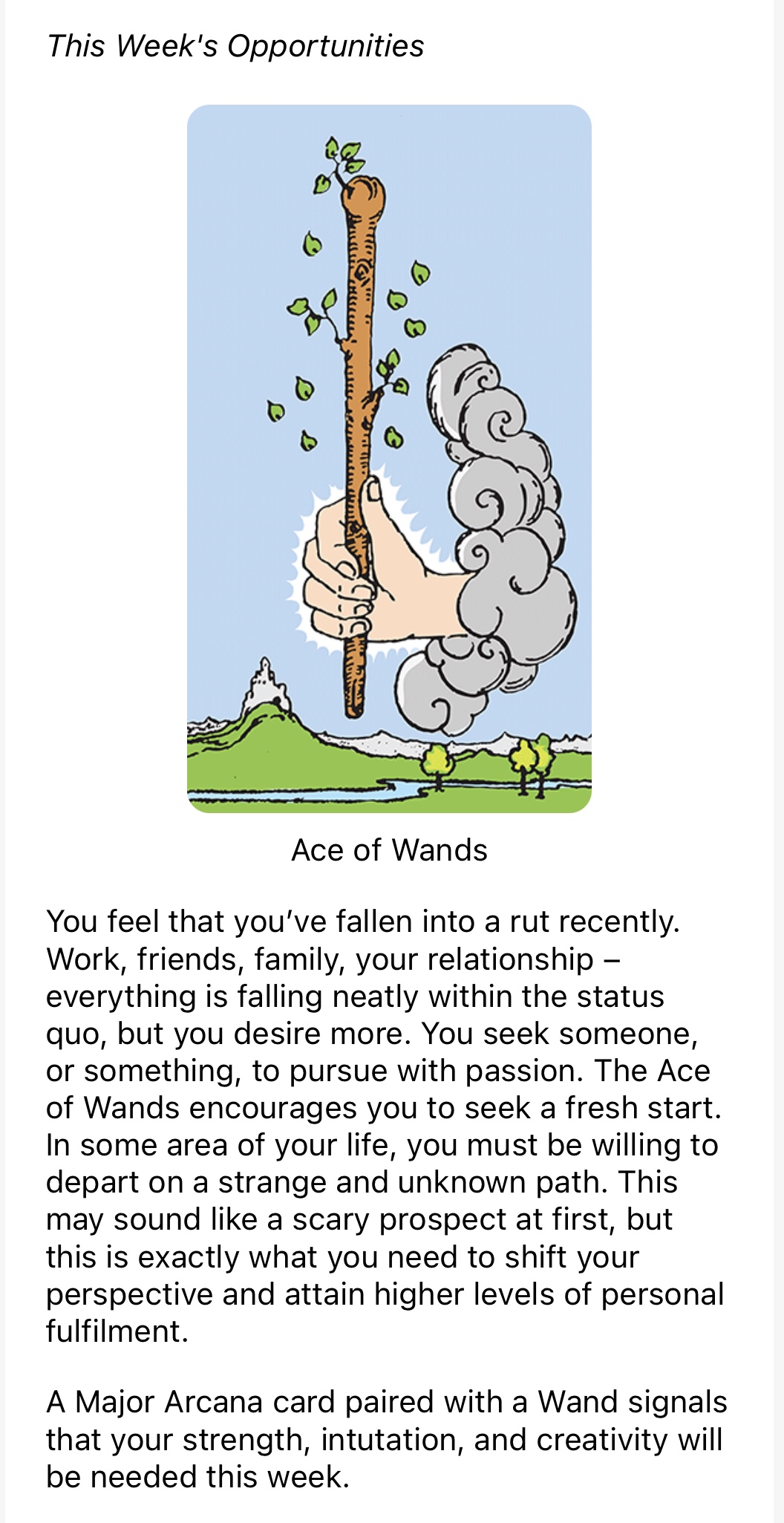Open the Ace of Wands card image
The width and height of the screenshot is (784, 1523).
(x=389, y=458)
